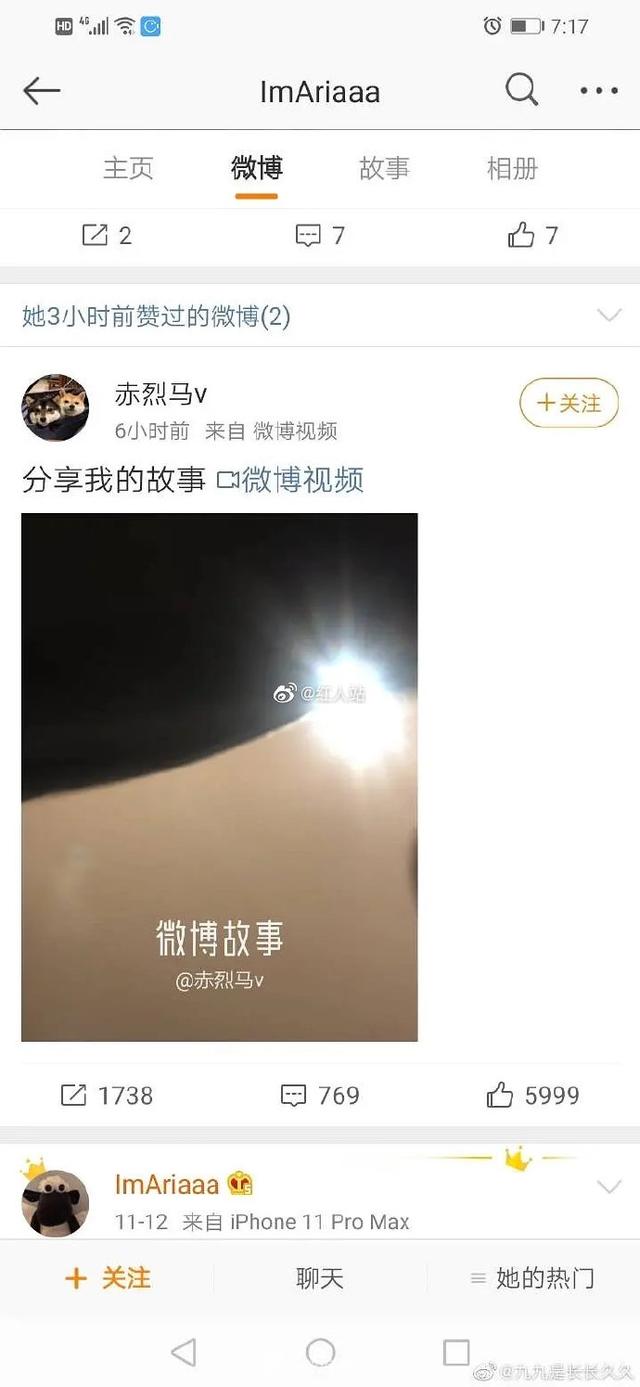Switch to the 相册 tab

click(x=512, y=168)
